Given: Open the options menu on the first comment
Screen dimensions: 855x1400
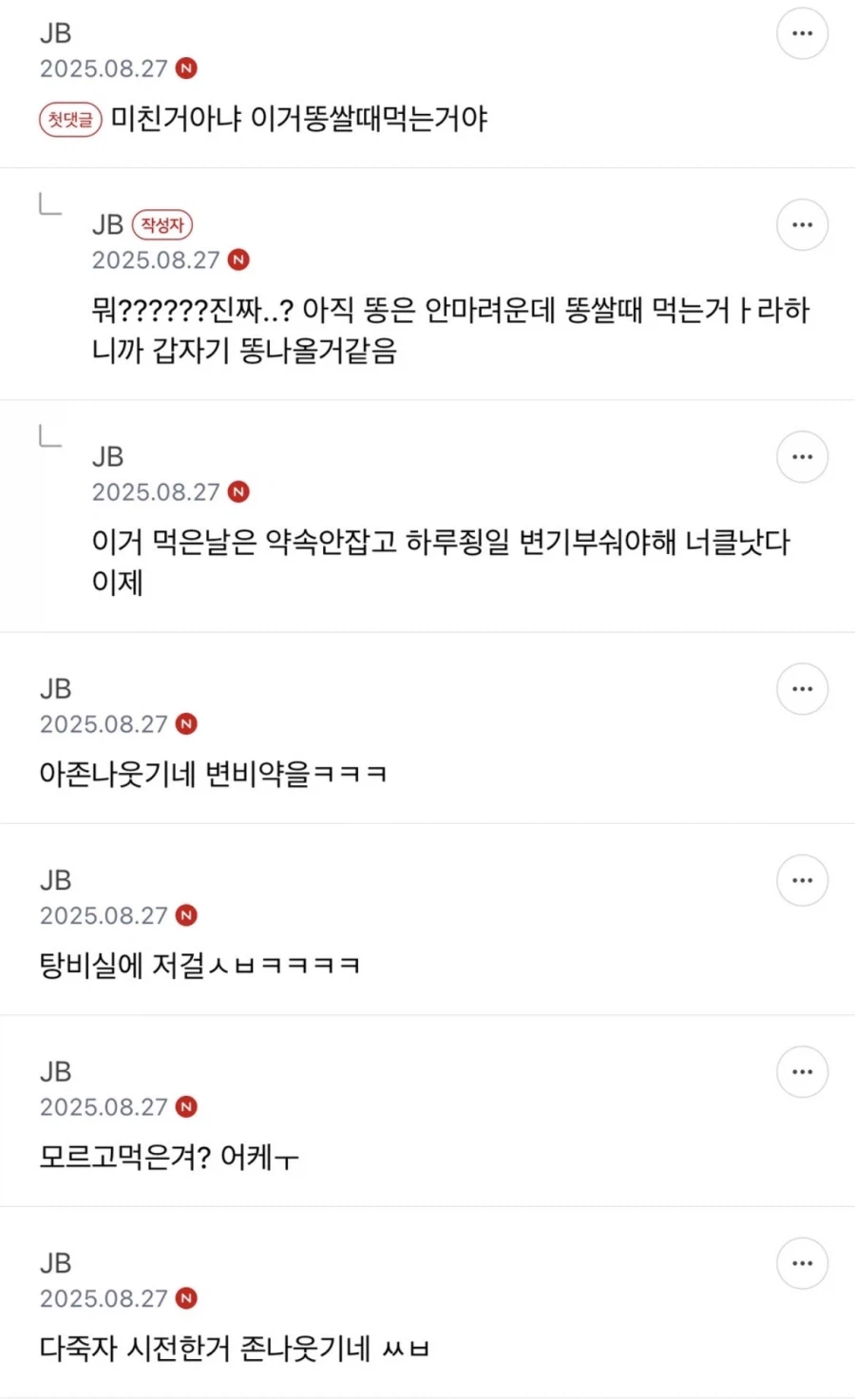Looking at the screenshot, I should point(802,32).
